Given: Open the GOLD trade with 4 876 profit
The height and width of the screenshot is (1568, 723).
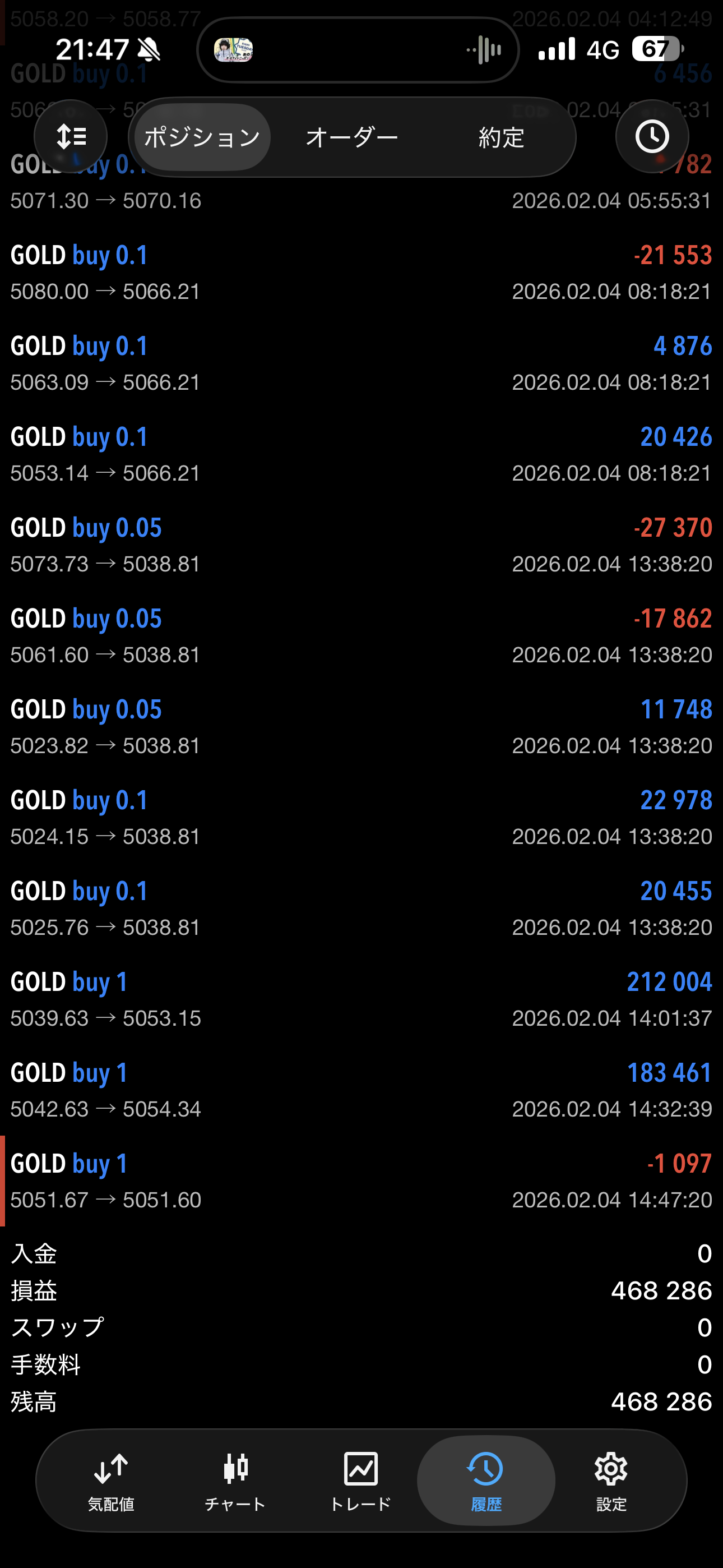Looking at the screenshot, I should pyautogui.click(x=361, y=363).
